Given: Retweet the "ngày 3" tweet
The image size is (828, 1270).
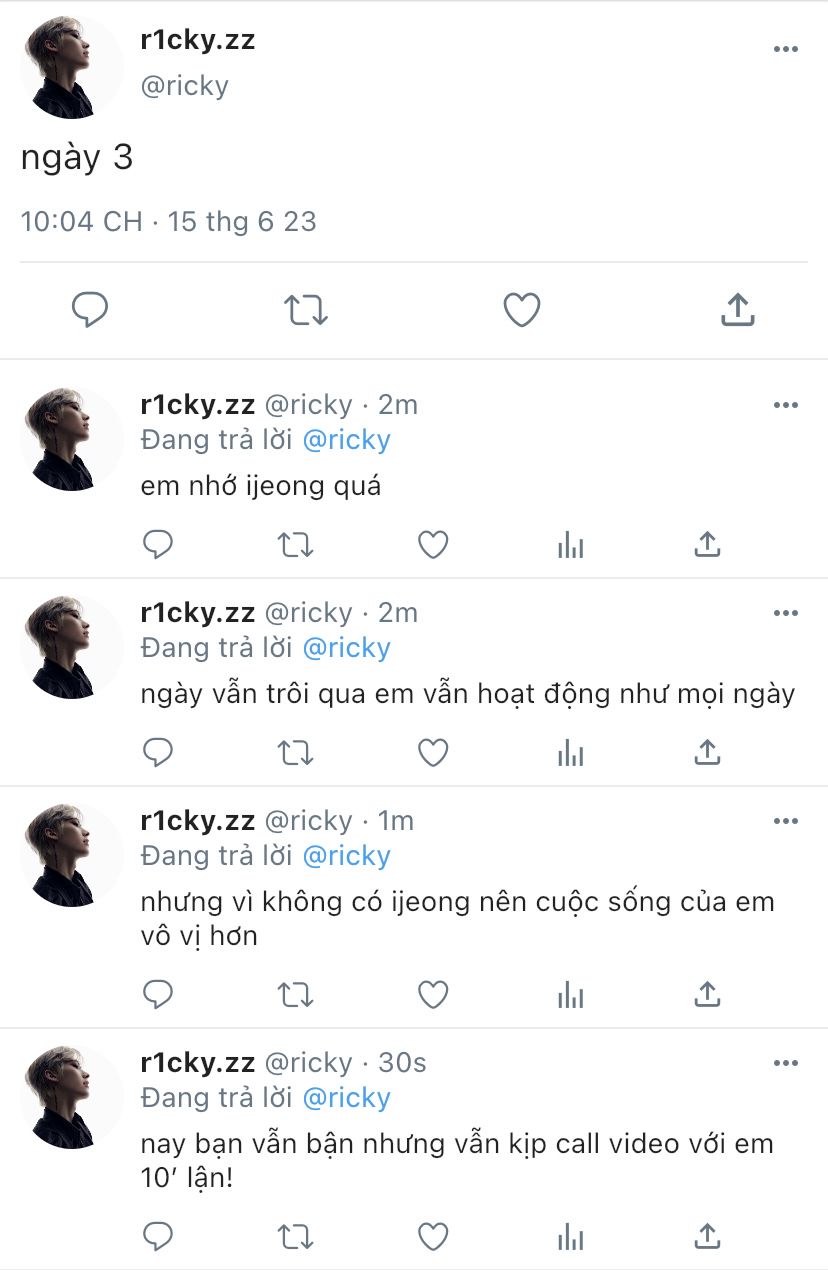Looking at the screenshot, I should [x=306, y=310].
